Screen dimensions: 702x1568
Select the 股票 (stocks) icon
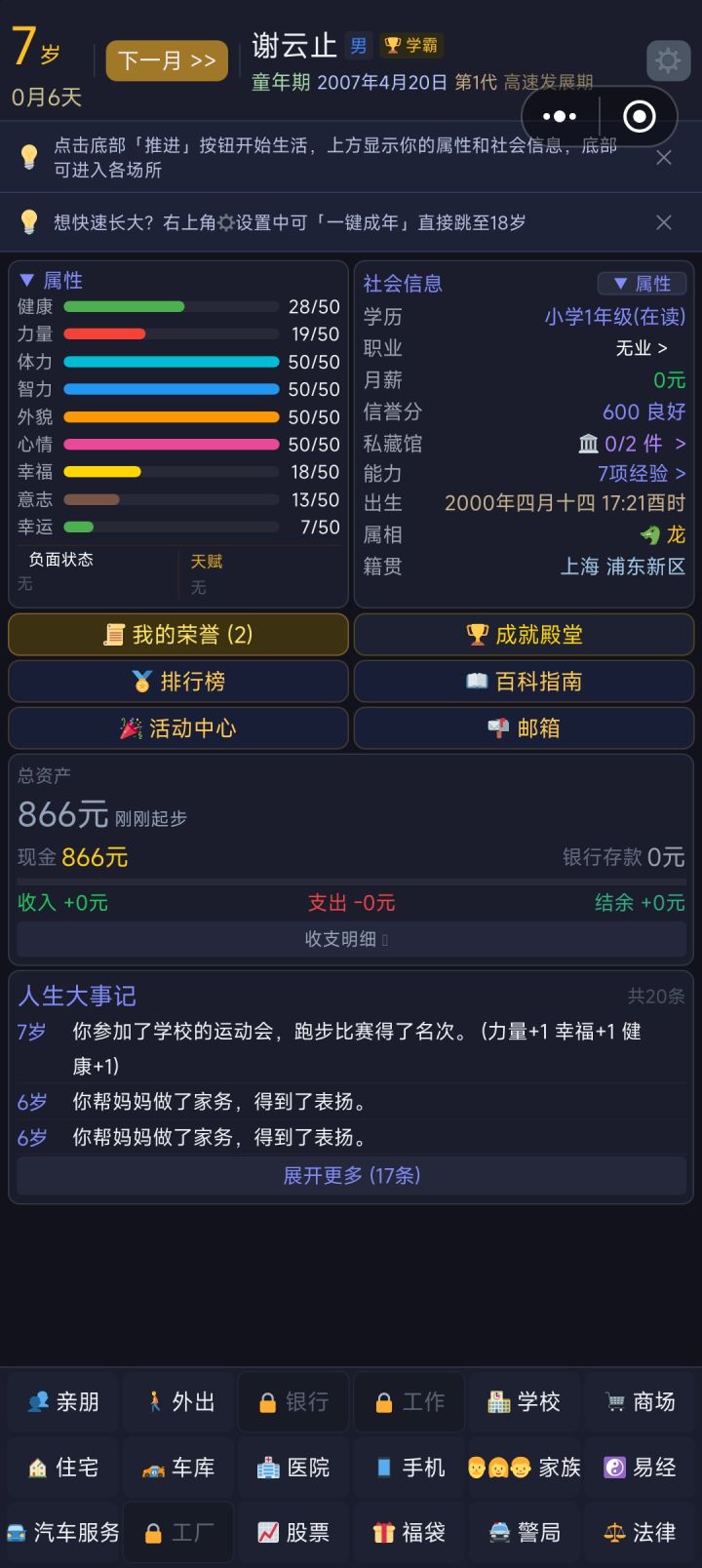point(292,1532)
